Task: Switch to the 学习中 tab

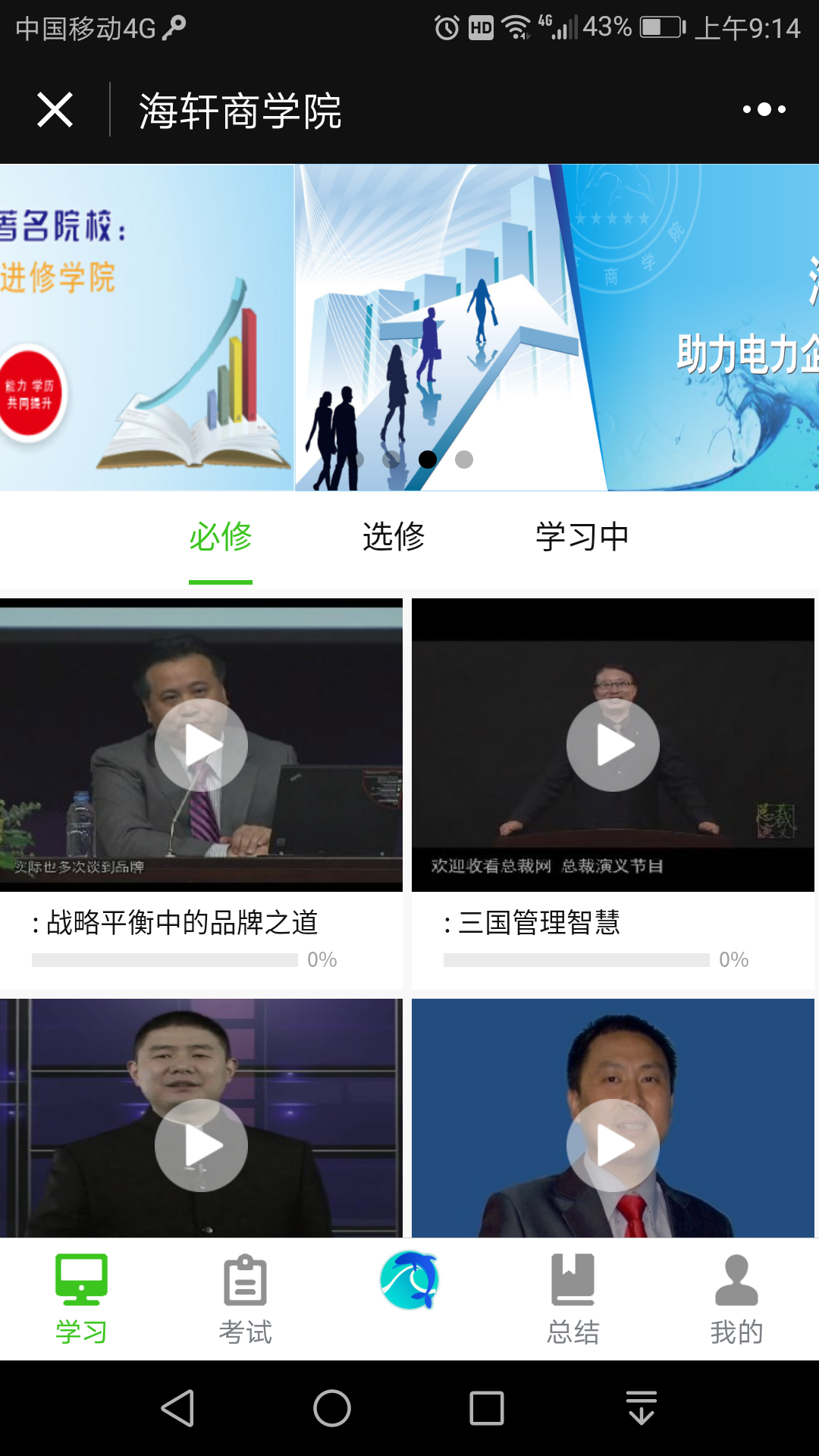Action: [582, 537]
